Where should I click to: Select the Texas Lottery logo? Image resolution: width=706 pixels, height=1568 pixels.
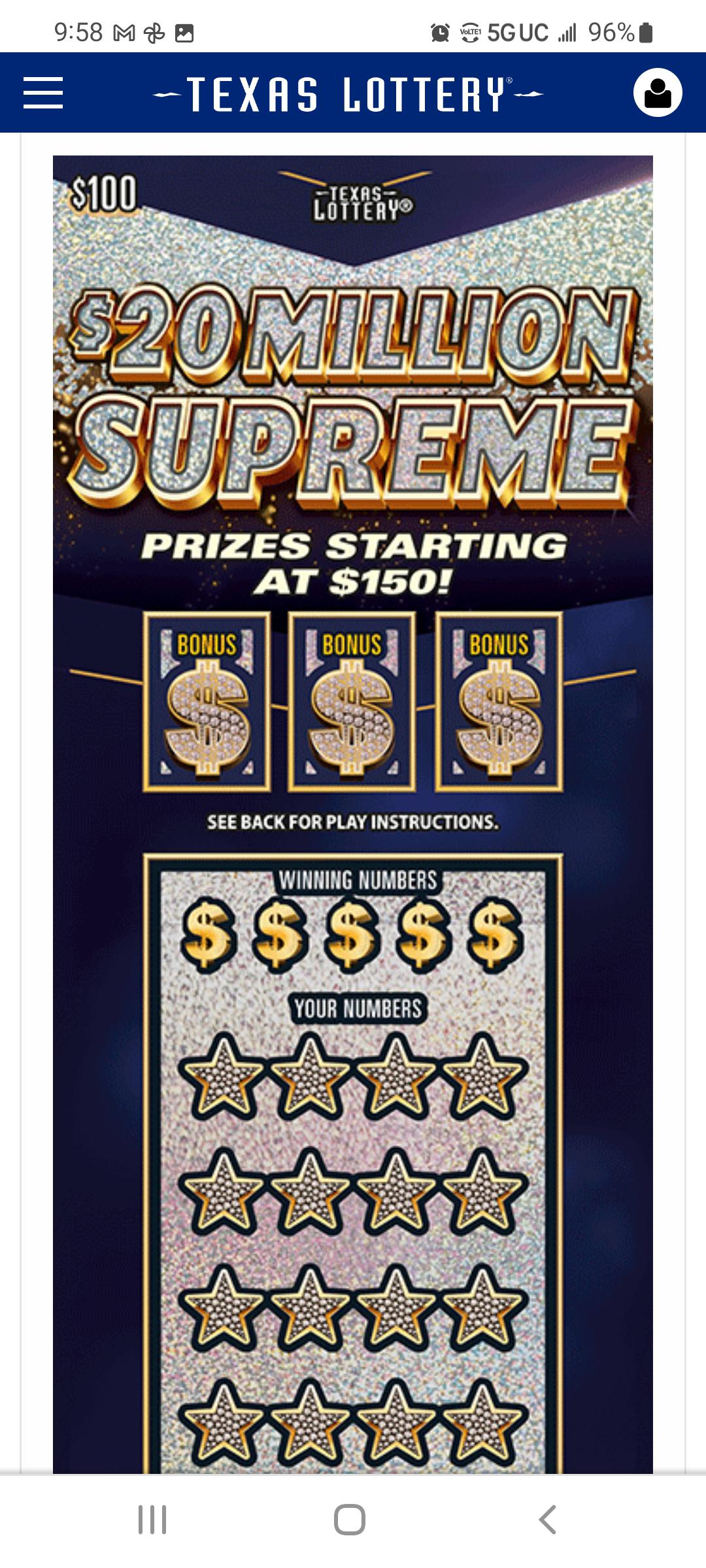tap(351, 91)
